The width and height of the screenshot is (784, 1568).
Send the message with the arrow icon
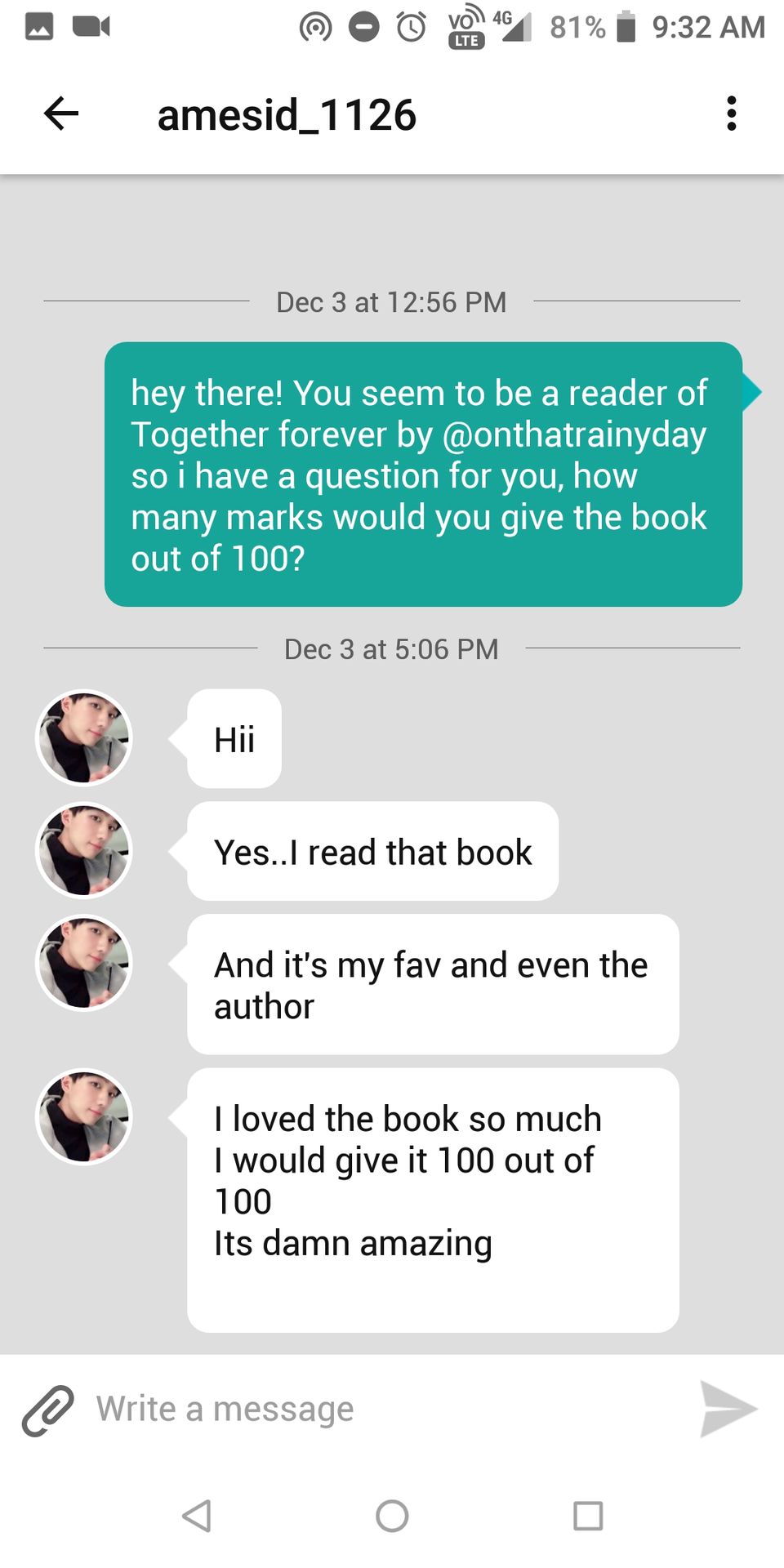tap(728, 1409)
